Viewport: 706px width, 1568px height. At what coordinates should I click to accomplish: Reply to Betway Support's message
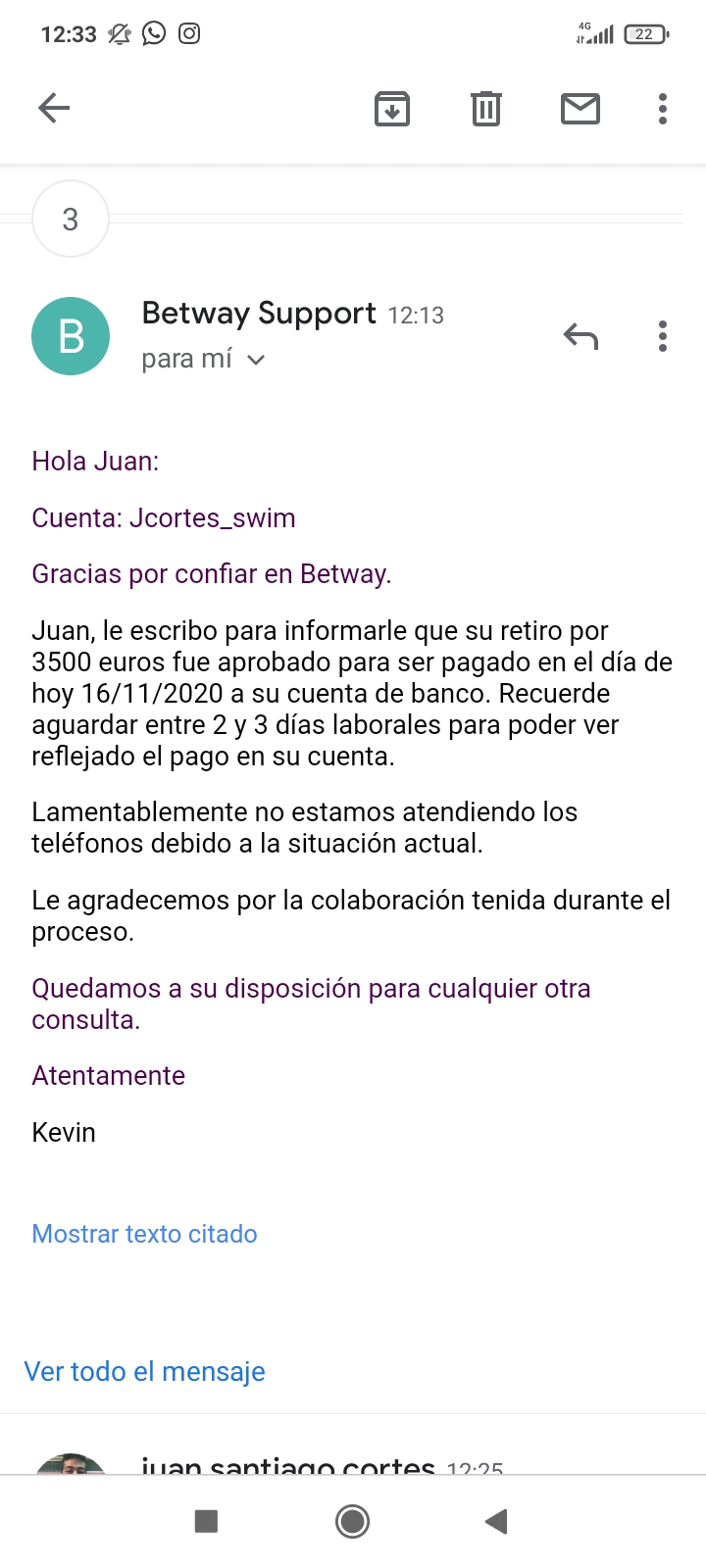(580, 337)
